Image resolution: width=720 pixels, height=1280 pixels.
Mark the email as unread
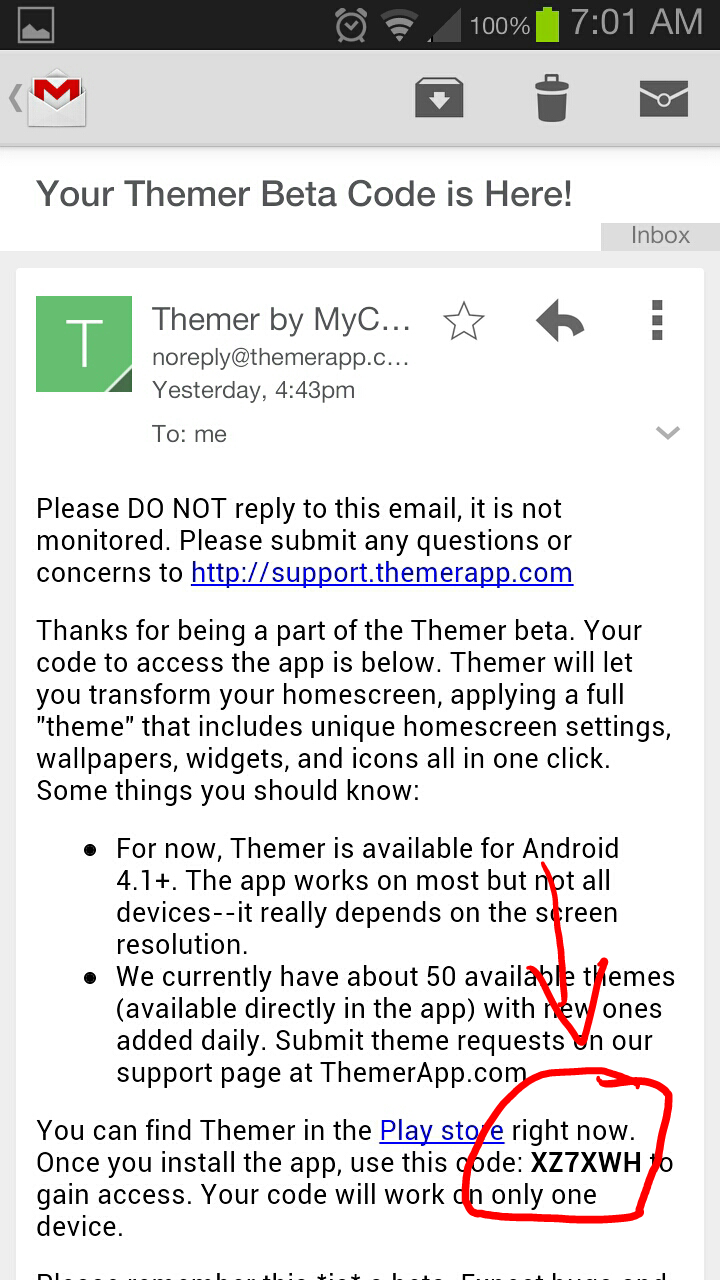[x=664, y=98]
